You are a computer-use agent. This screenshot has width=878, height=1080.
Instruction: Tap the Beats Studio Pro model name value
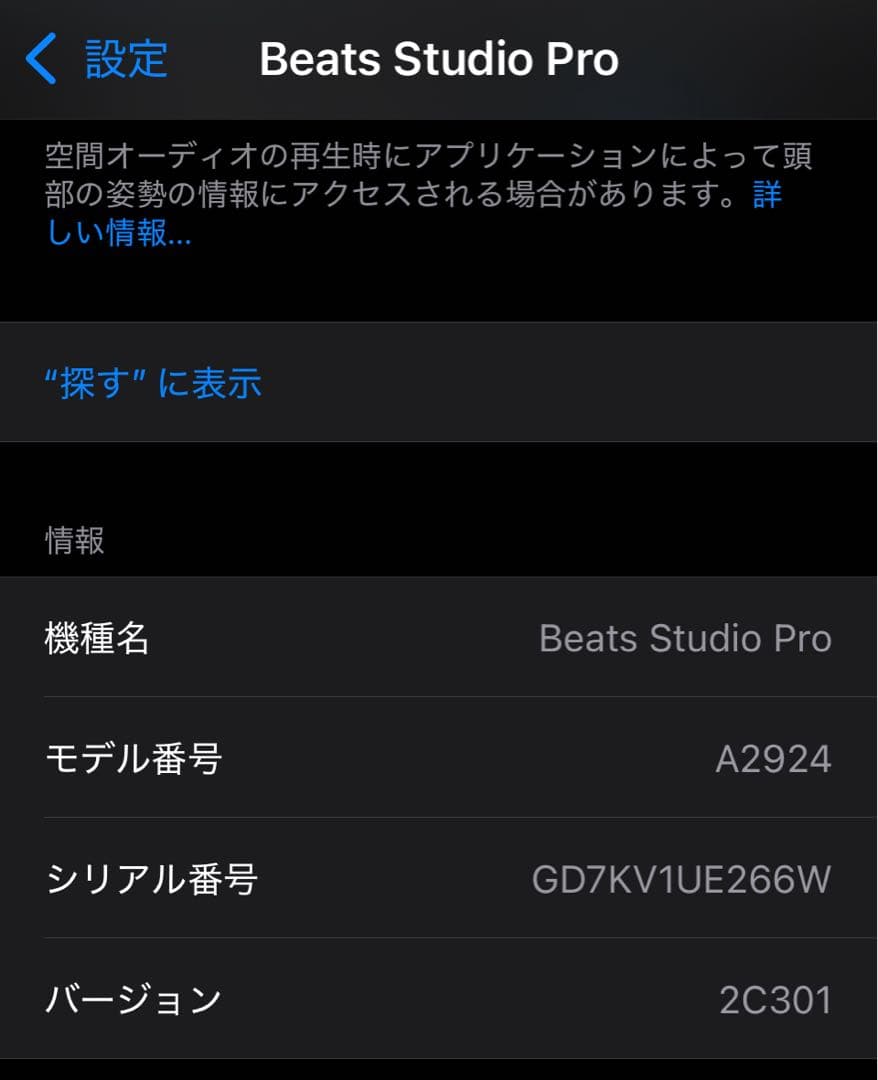pos(684,638)
